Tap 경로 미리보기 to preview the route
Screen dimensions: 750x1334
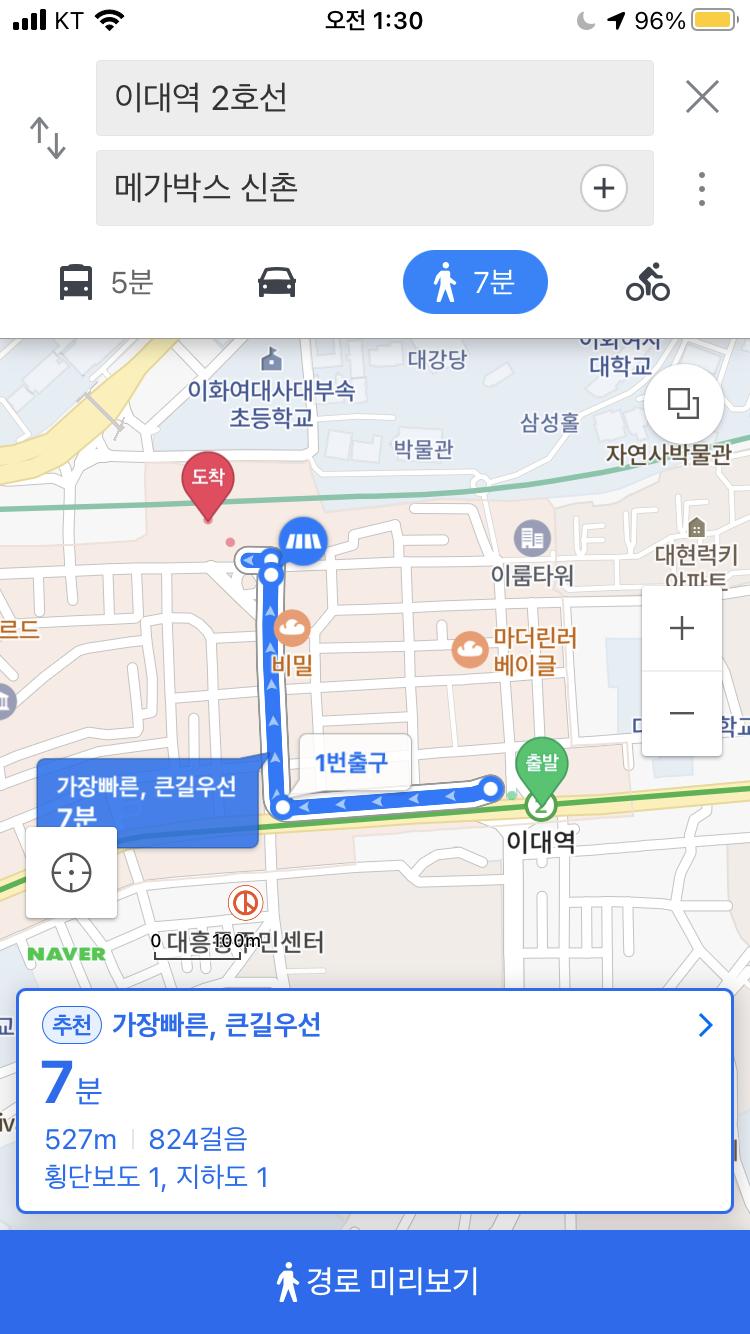coord(374,1282)
